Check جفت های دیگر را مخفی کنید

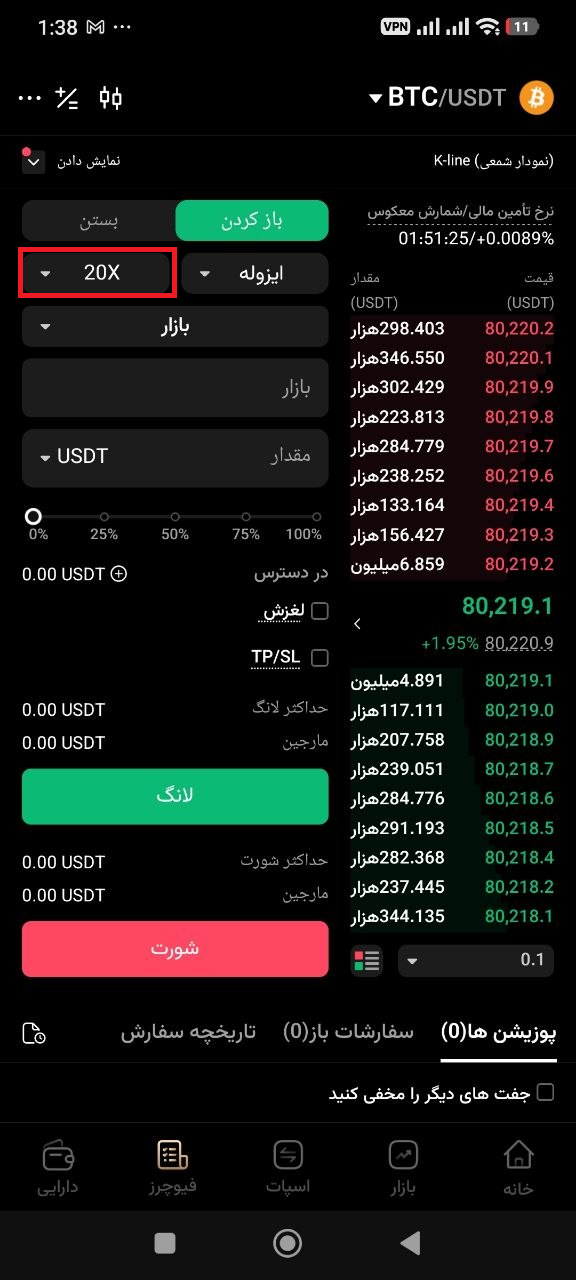[545, 1092]
